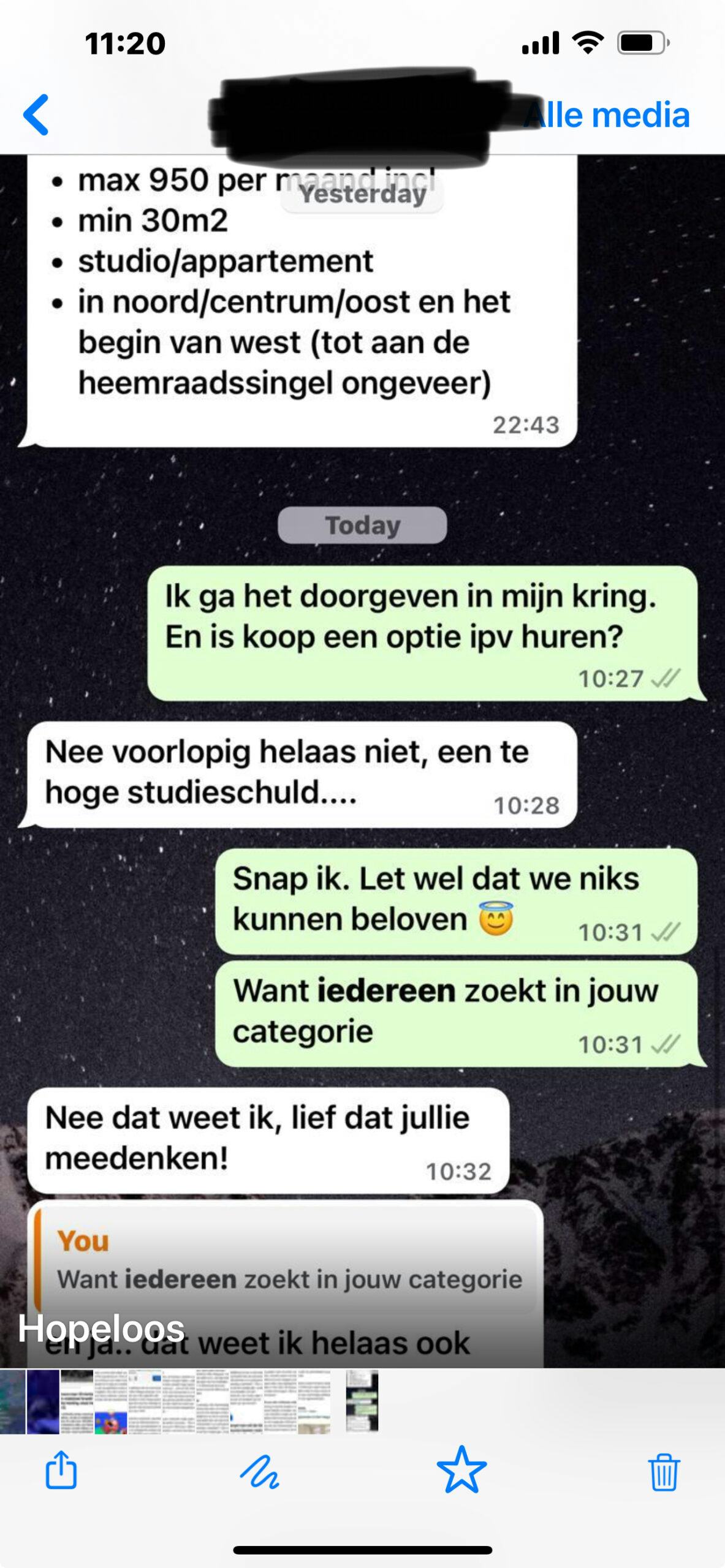This screenshot has height=1568, width=725.
Task: Share this image
Action: point(61,1469)
